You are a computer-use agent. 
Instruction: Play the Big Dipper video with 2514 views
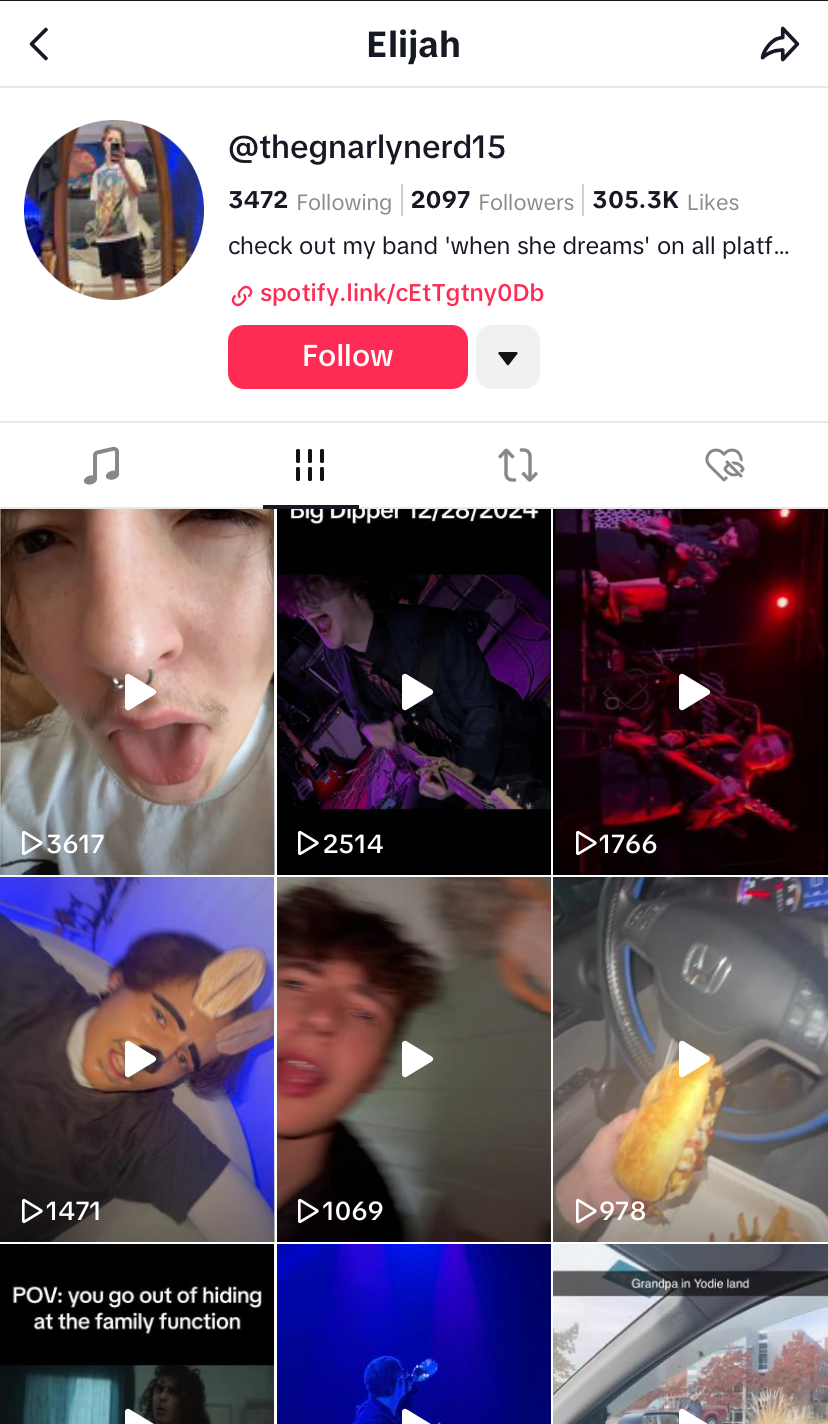[x=414, y=692]
